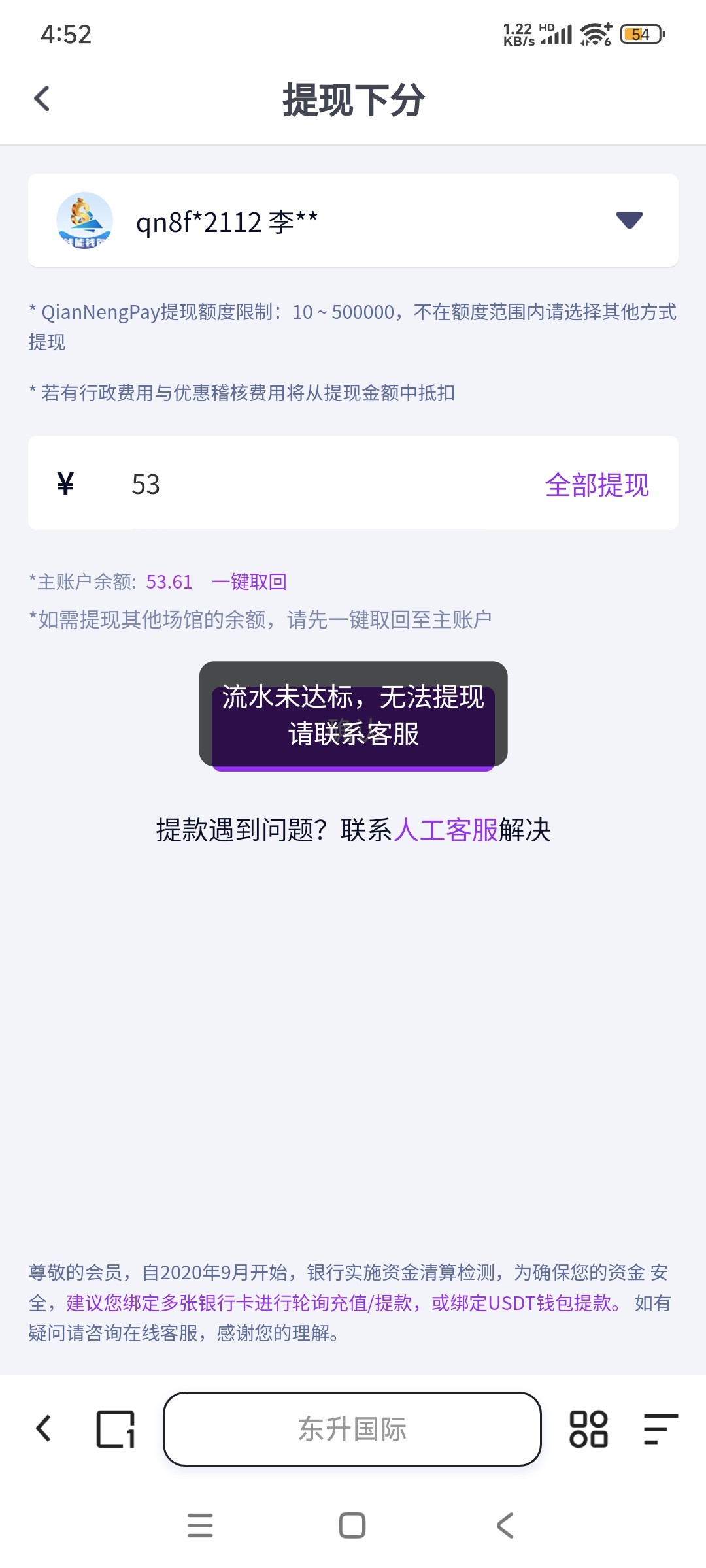706x1568 pixels.
Task: Open the browser tabs page icon
Action: tap(116, 1429)
